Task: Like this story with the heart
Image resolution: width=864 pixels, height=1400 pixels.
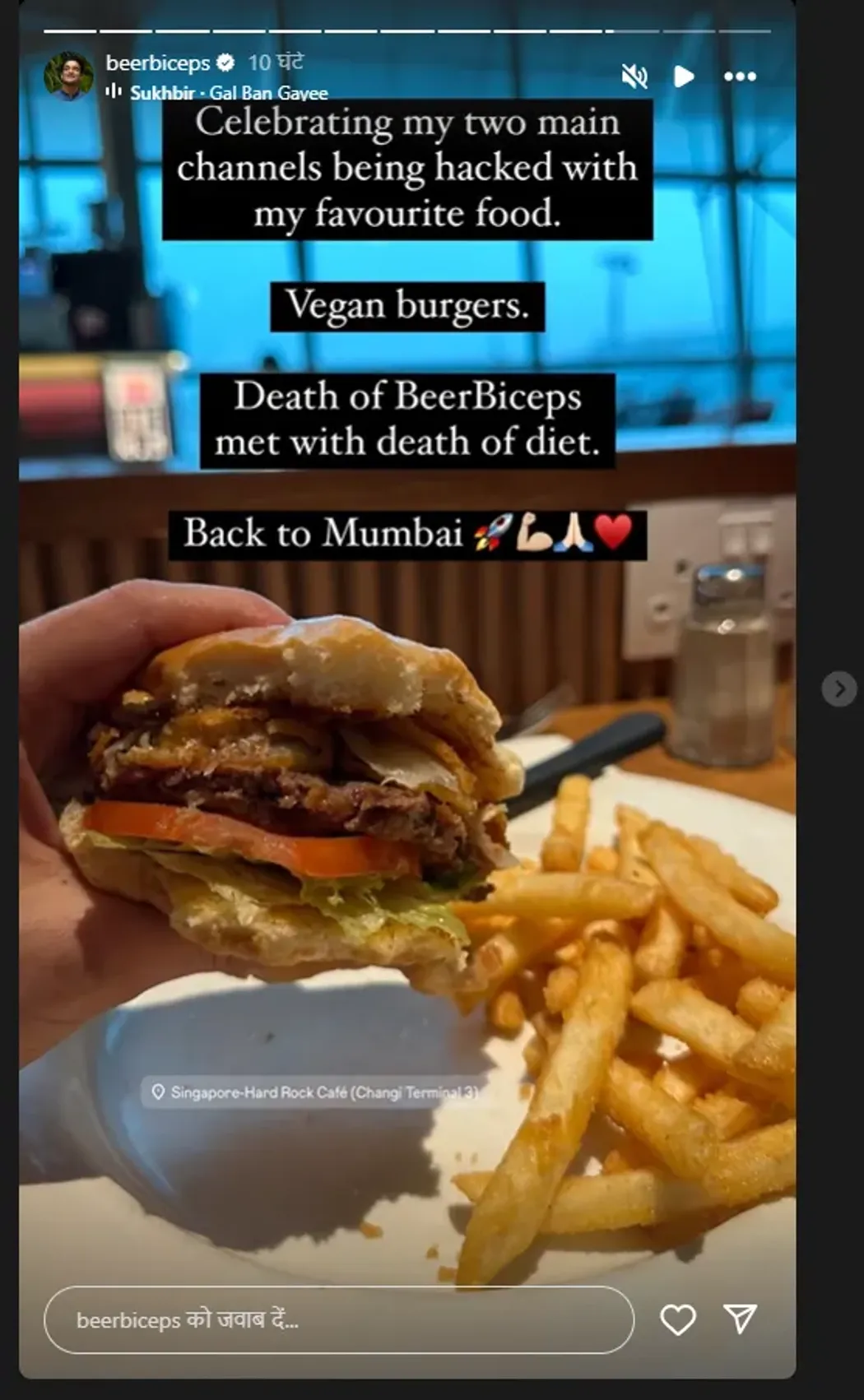Action: (678, 1319)
